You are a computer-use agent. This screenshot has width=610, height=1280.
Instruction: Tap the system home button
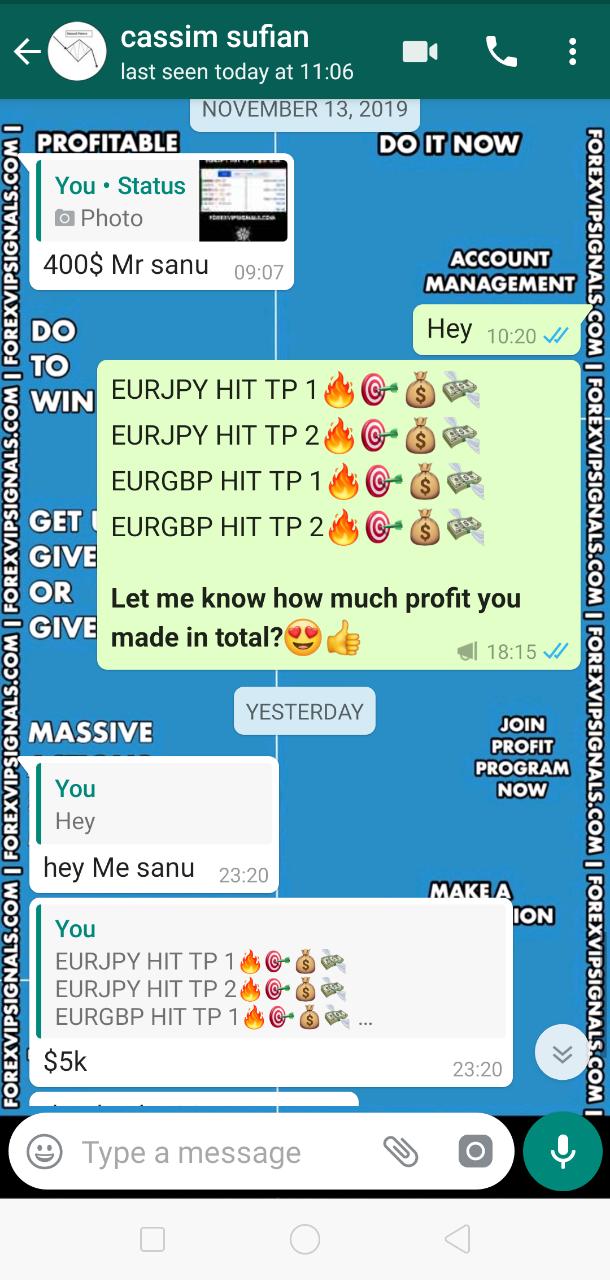click(x=305, y=1240)
